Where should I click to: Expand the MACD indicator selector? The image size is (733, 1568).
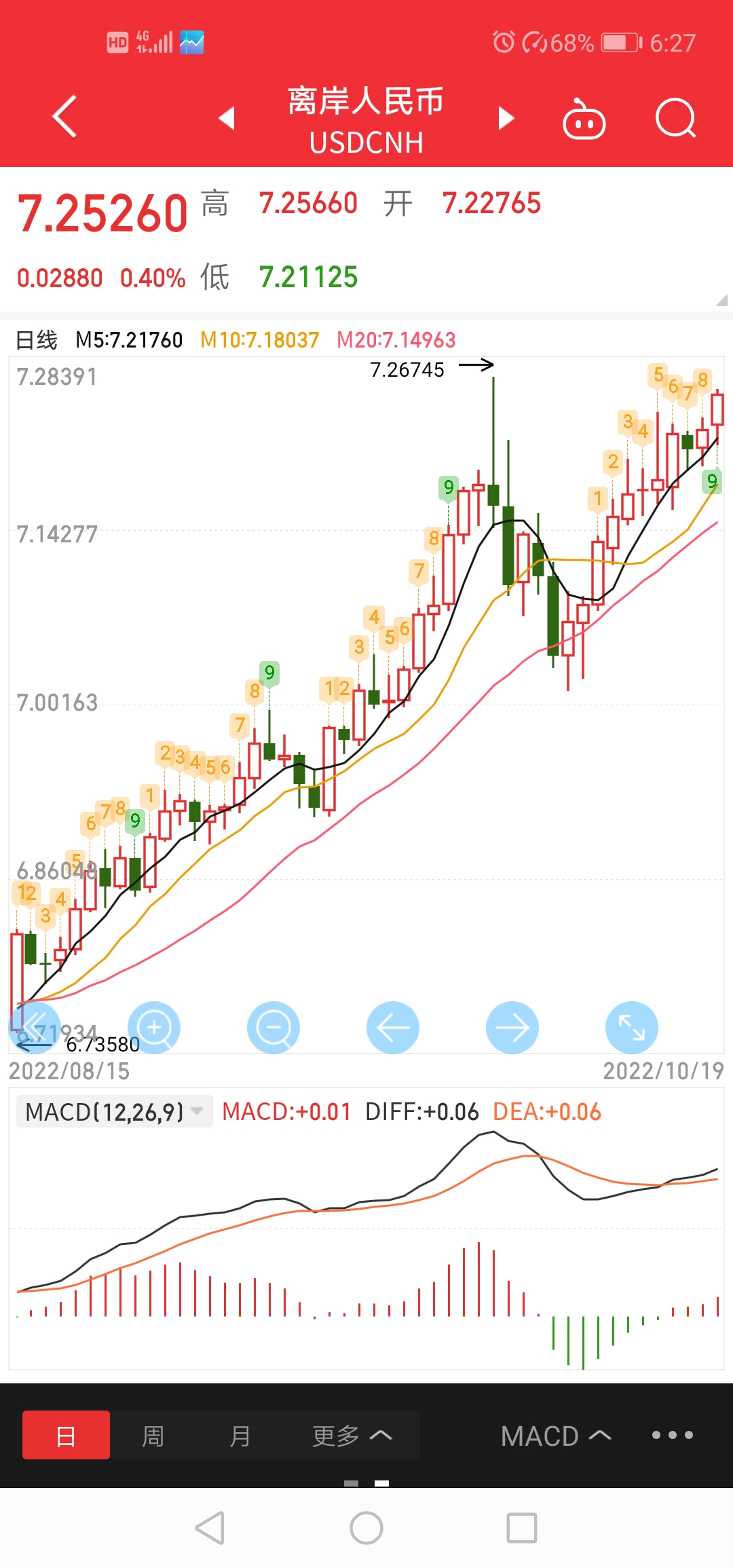pyautogui.click(x=555, y=1436)
